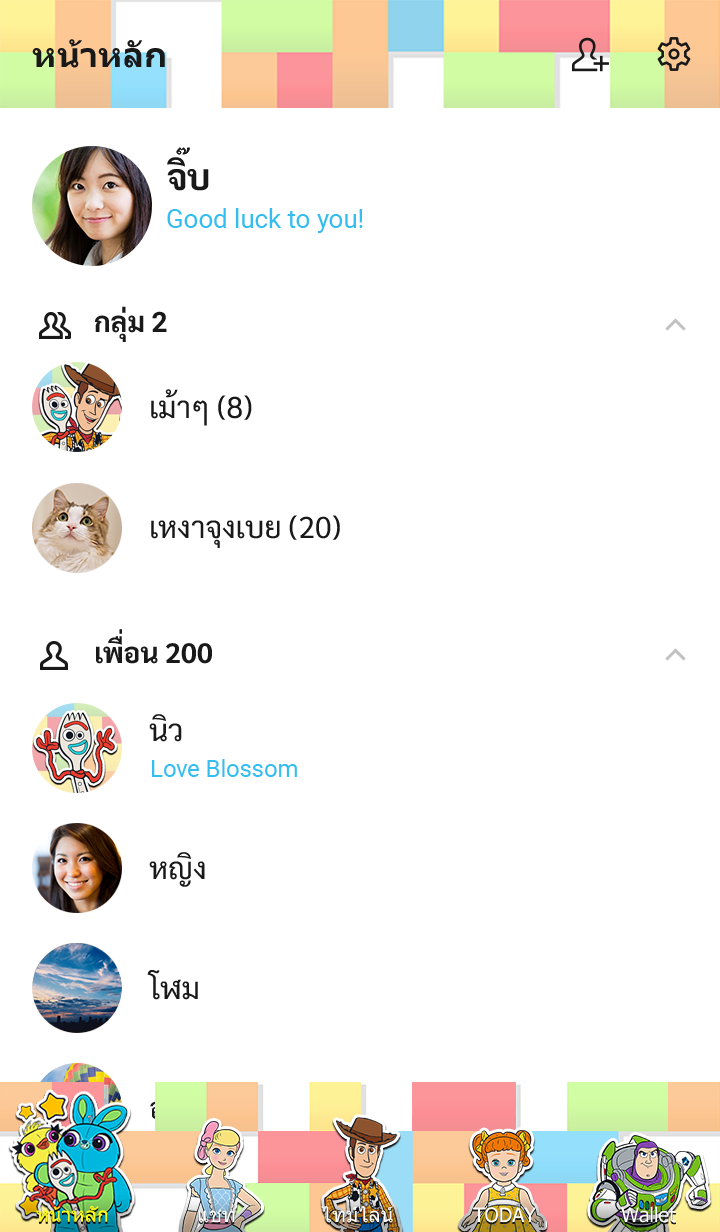Select friend หญิง from the list
Screen dimensions: 720x1232
point(177,868)
